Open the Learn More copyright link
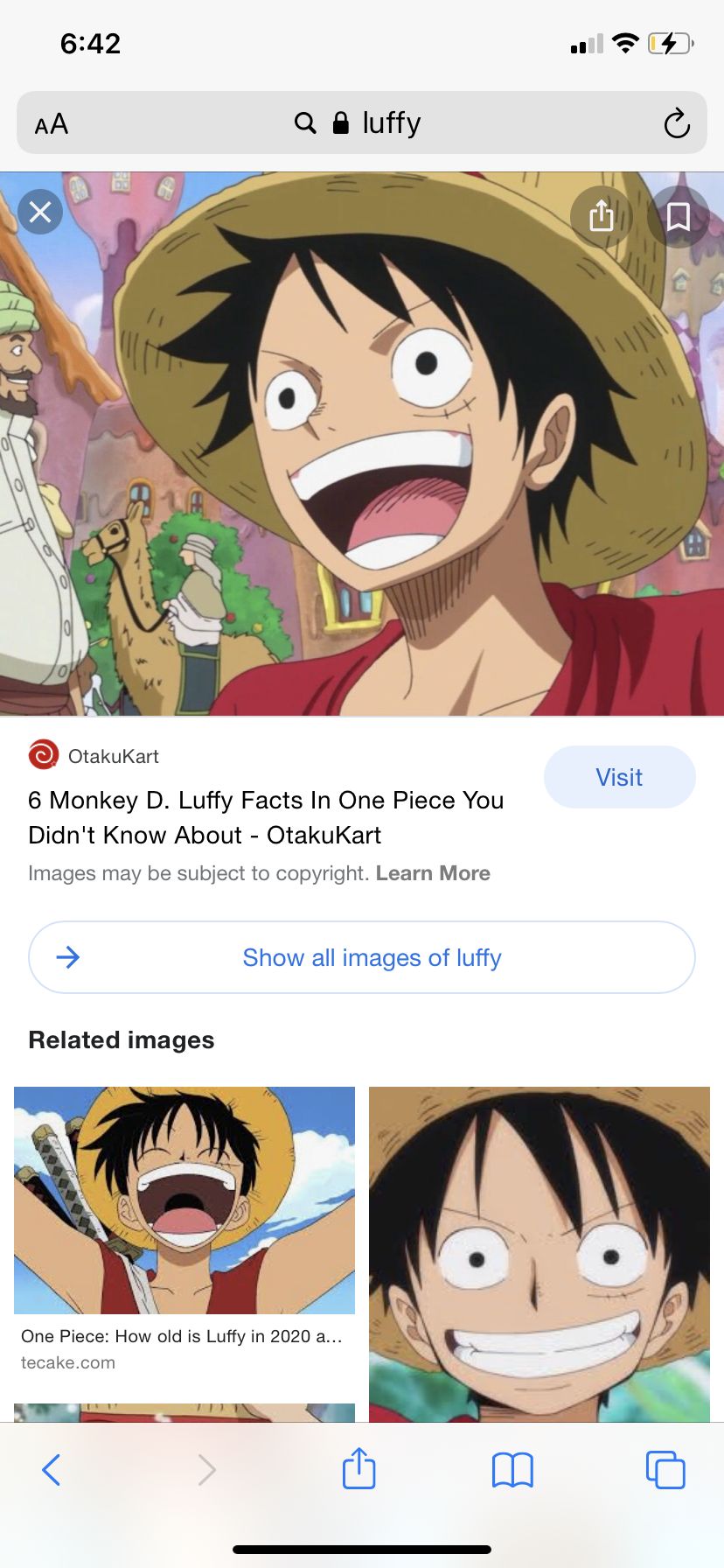Viewport: 724px width, 1568px height. [x=433, y=873]
